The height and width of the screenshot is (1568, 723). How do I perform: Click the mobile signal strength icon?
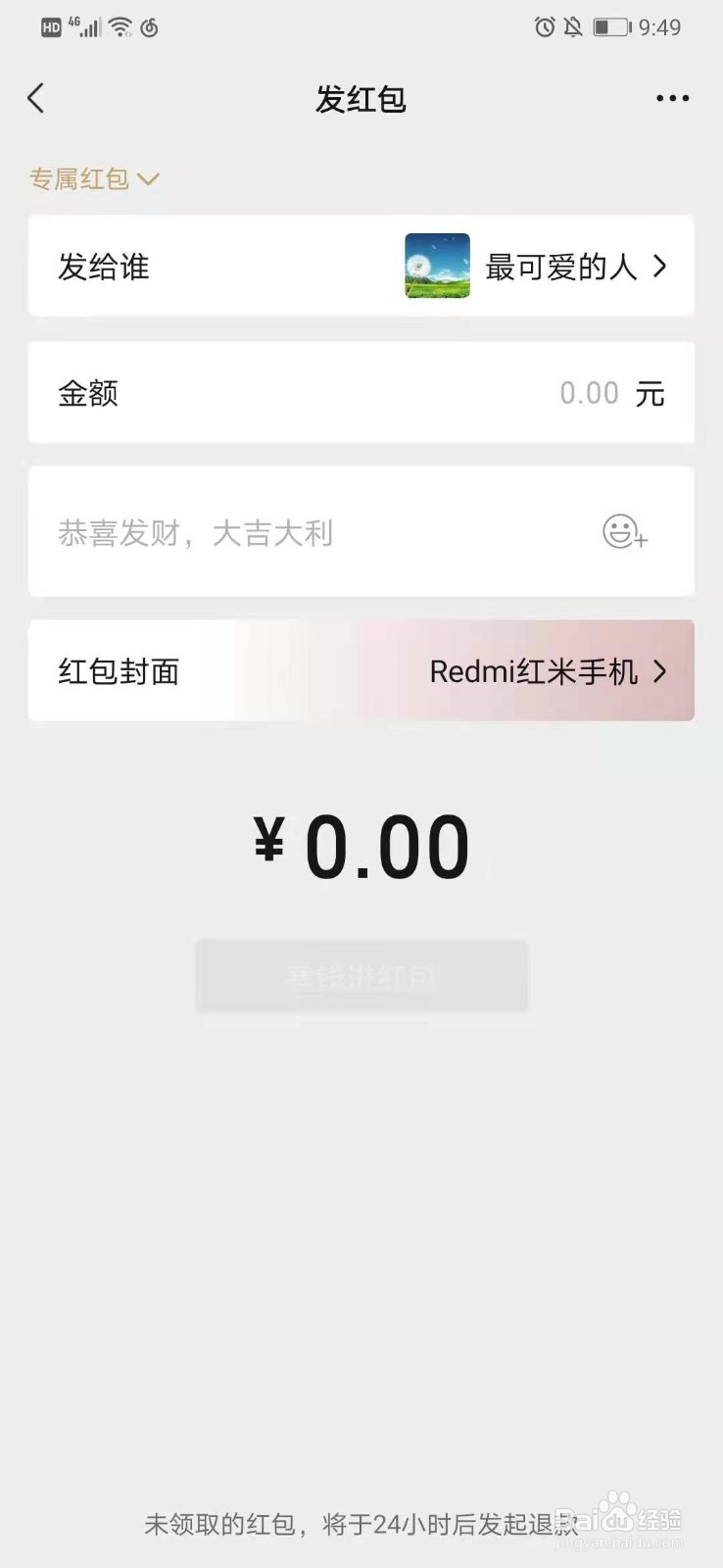click(89, 26)
